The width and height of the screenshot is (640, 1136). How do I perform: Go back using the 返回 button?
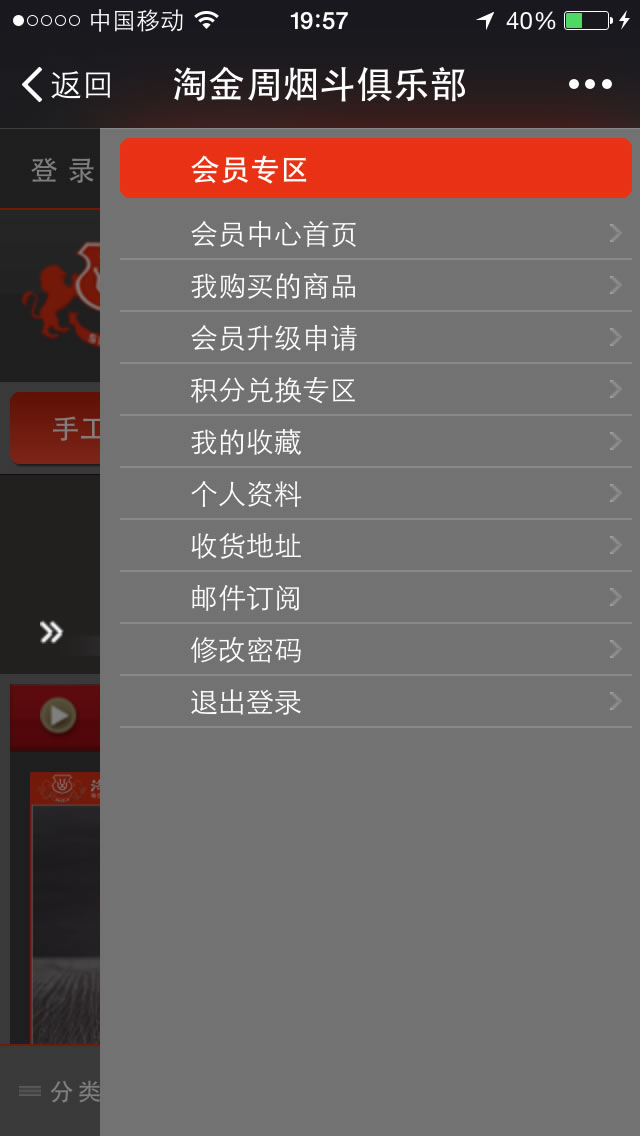pyautogui.click(x=66, y=85)
